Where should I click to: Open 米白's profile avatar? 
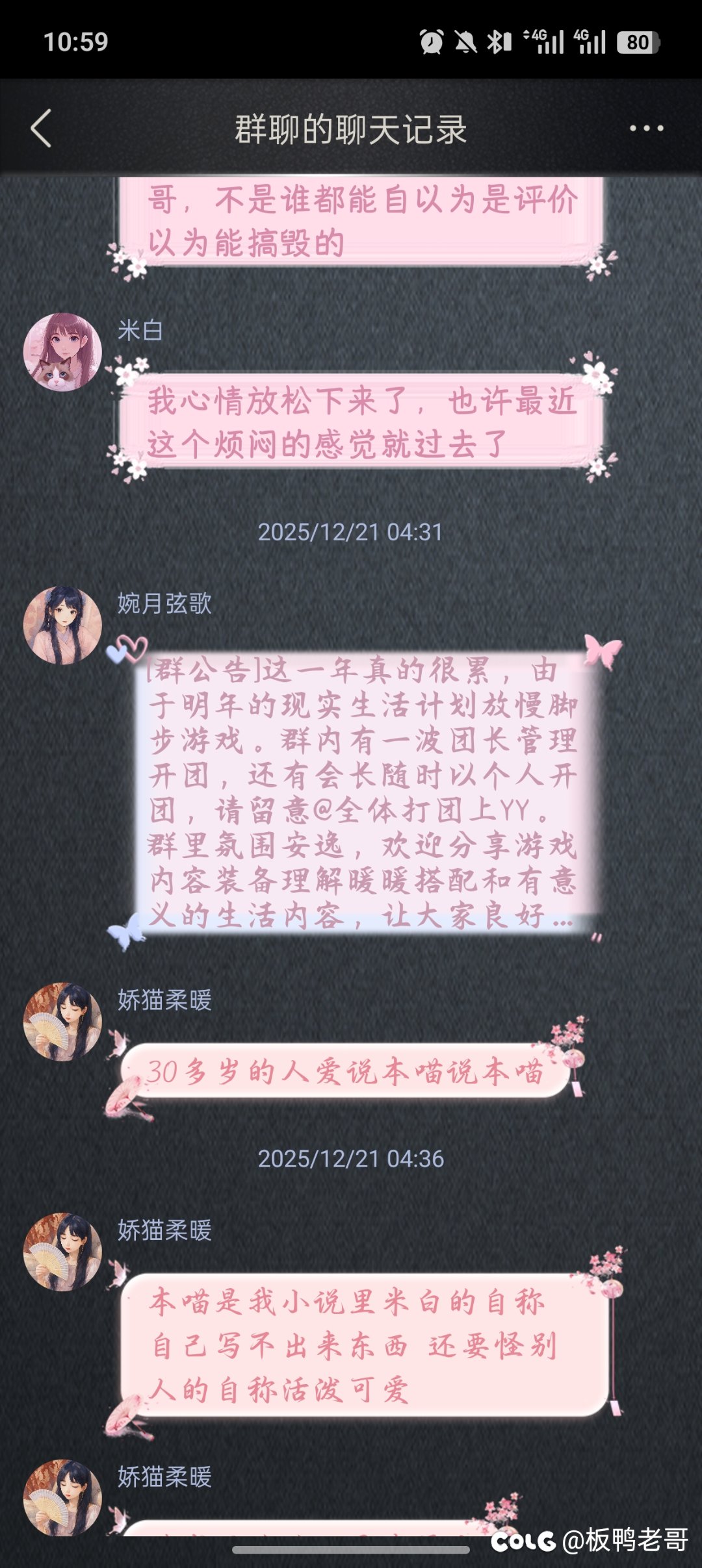(x=62, y=352)
